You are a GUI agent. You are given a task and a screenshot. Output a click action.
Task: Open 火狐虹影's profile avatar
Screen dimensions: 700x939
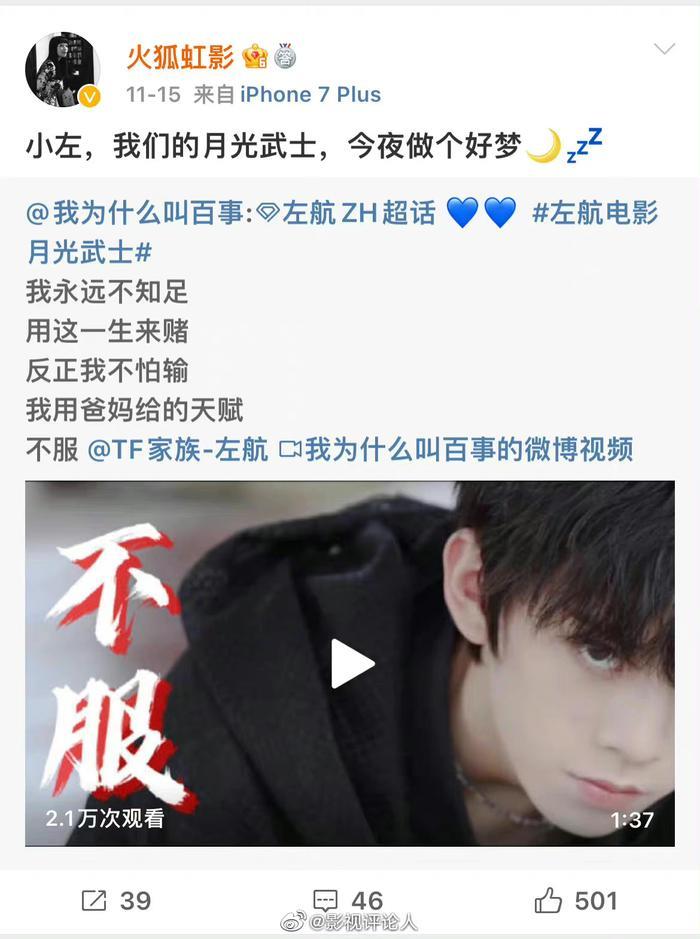pos(62,70)
